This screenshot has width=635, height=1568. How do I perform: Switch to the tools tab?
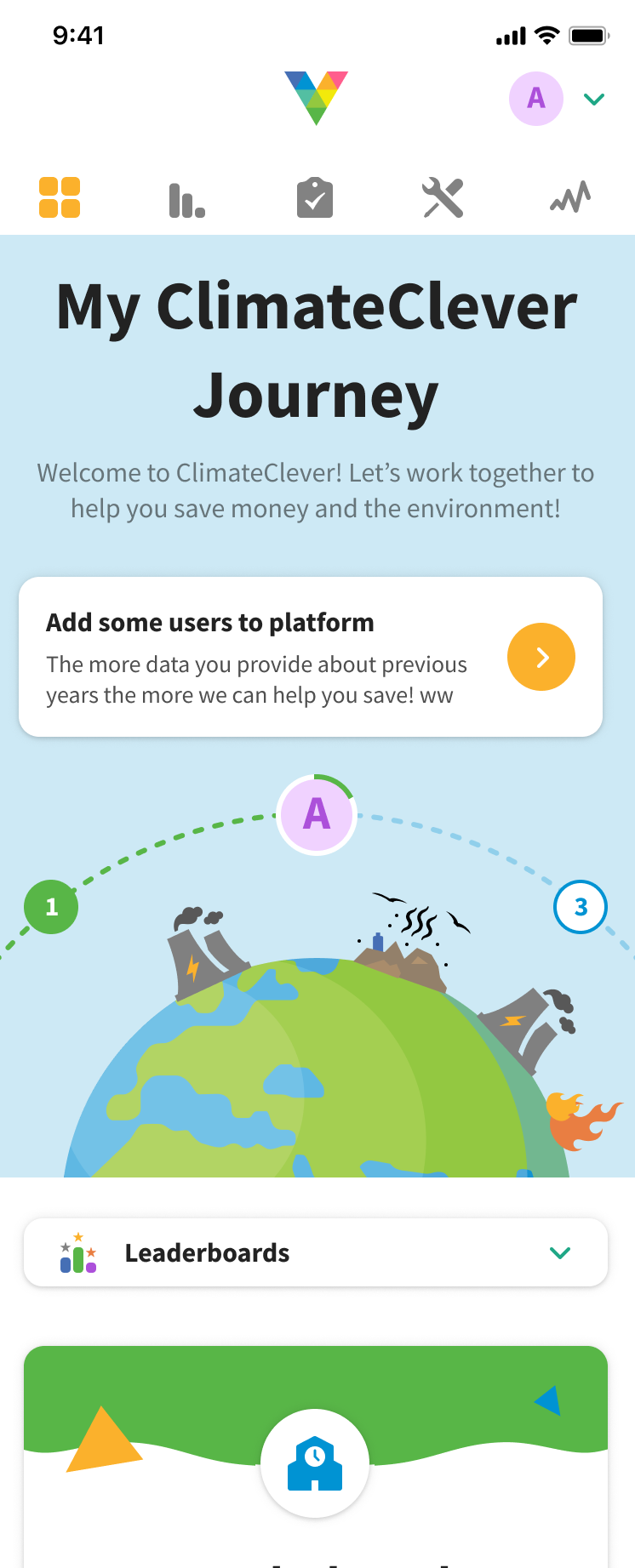coord(443,198)
